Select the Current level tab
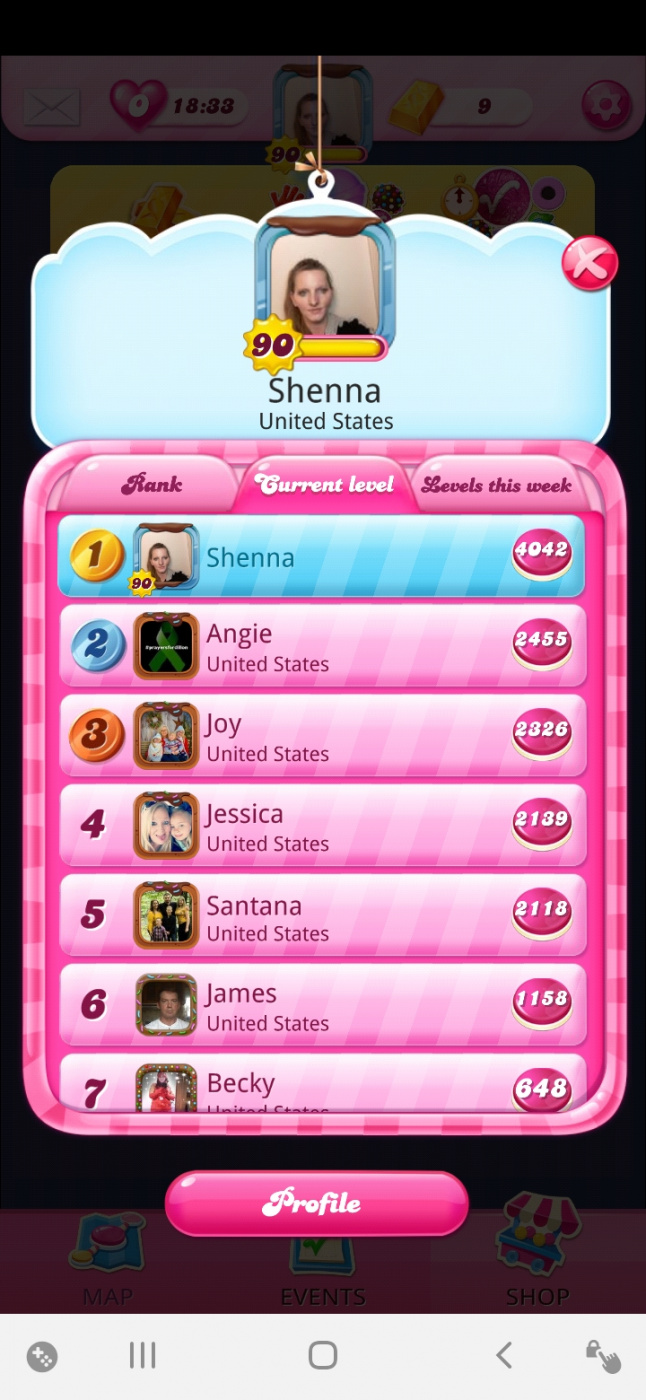Screen dimensions: 646x1400 [325, 485]
